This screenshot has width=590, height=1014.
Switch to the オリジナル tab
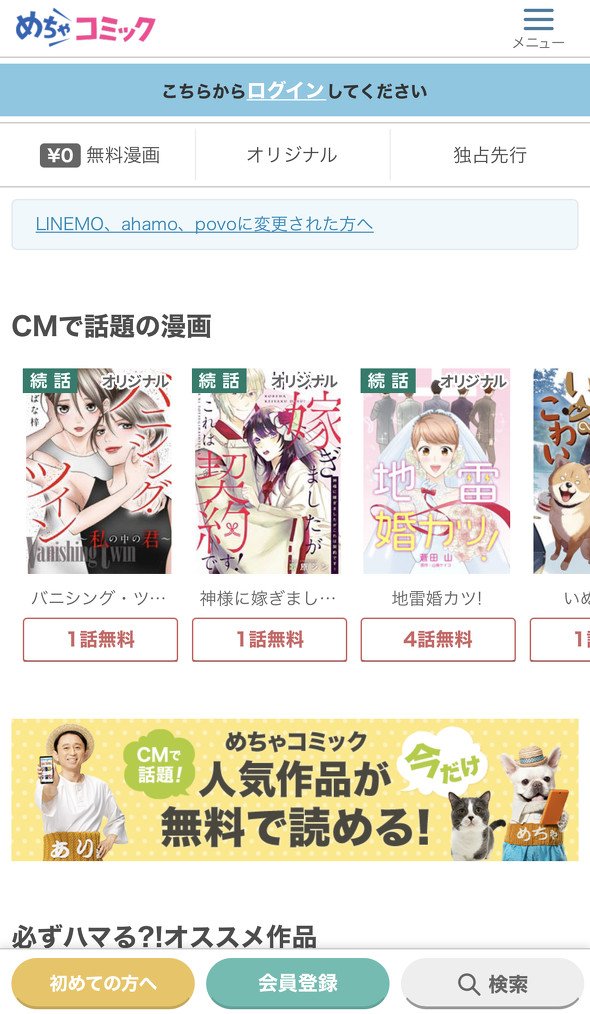[x=292, y=155]
